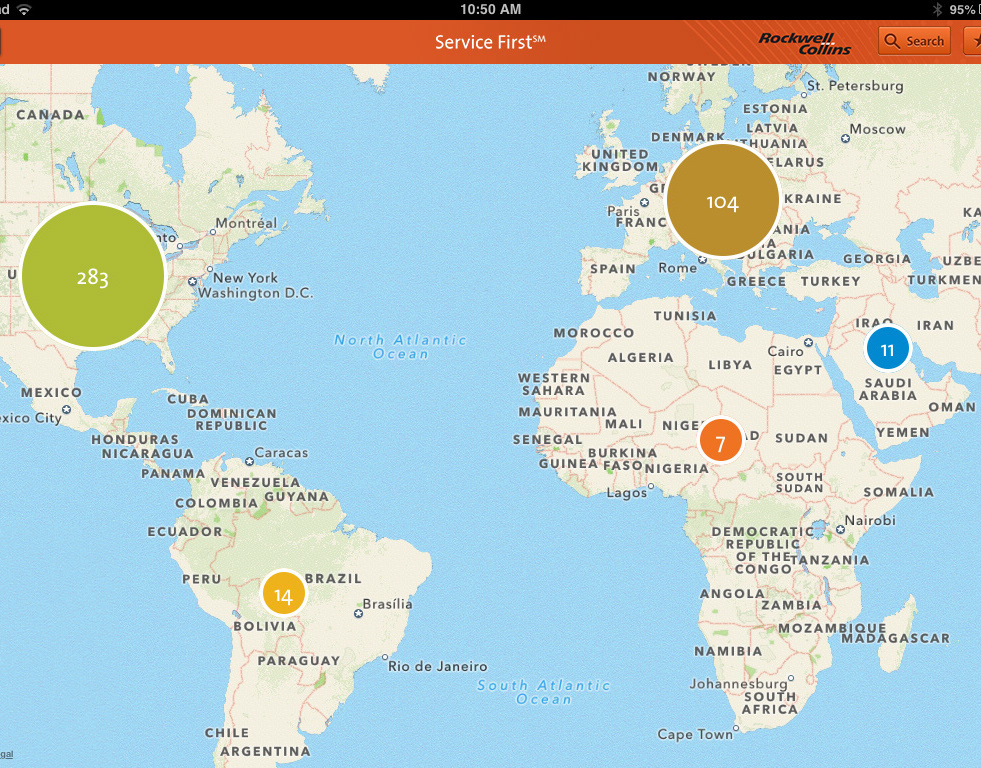Open the favorites star button
Screen dimensions: 981x768
[x=973, y=41]
